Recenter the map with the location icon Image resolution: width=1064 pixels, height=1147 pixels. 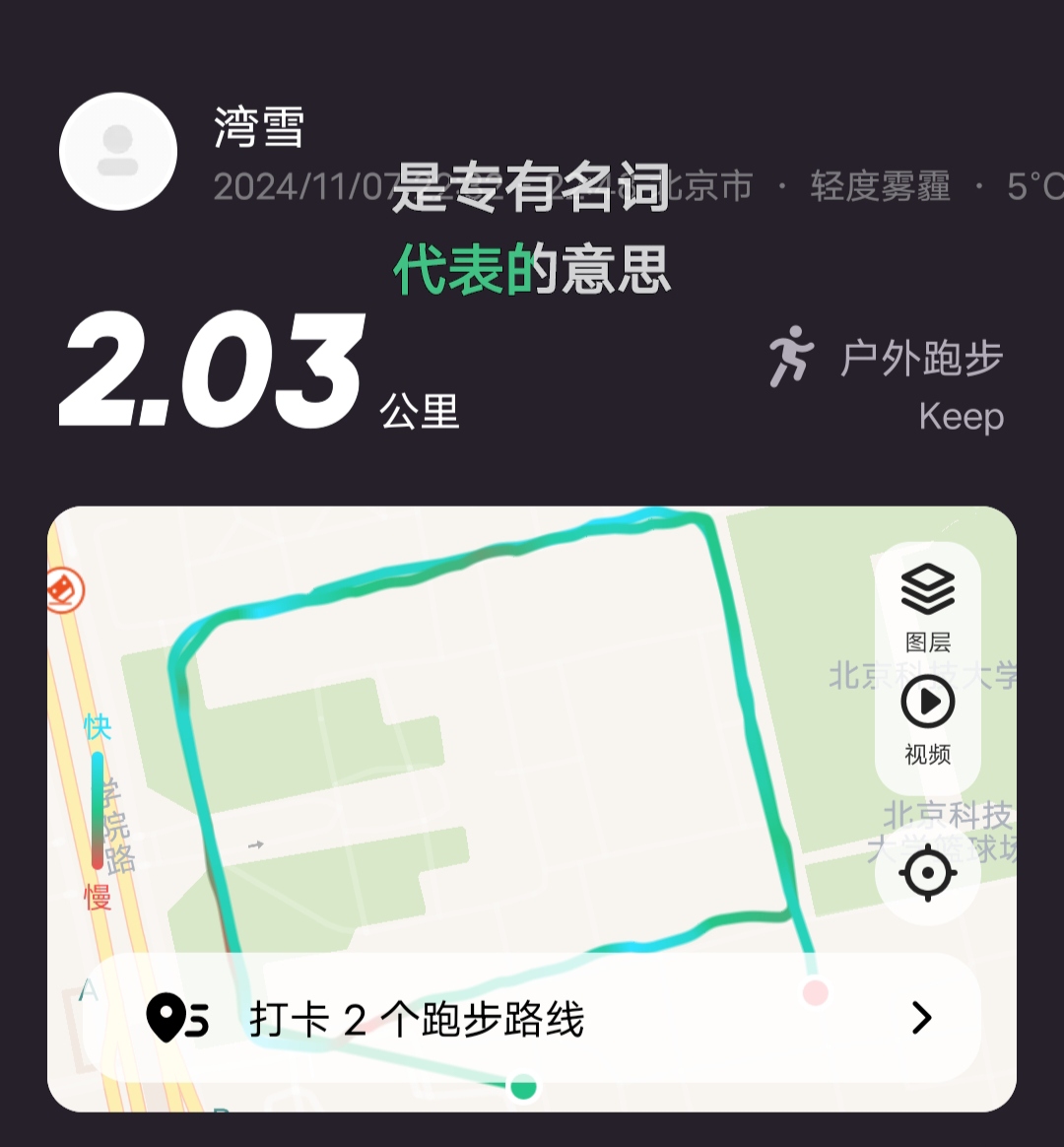point(927,873)
